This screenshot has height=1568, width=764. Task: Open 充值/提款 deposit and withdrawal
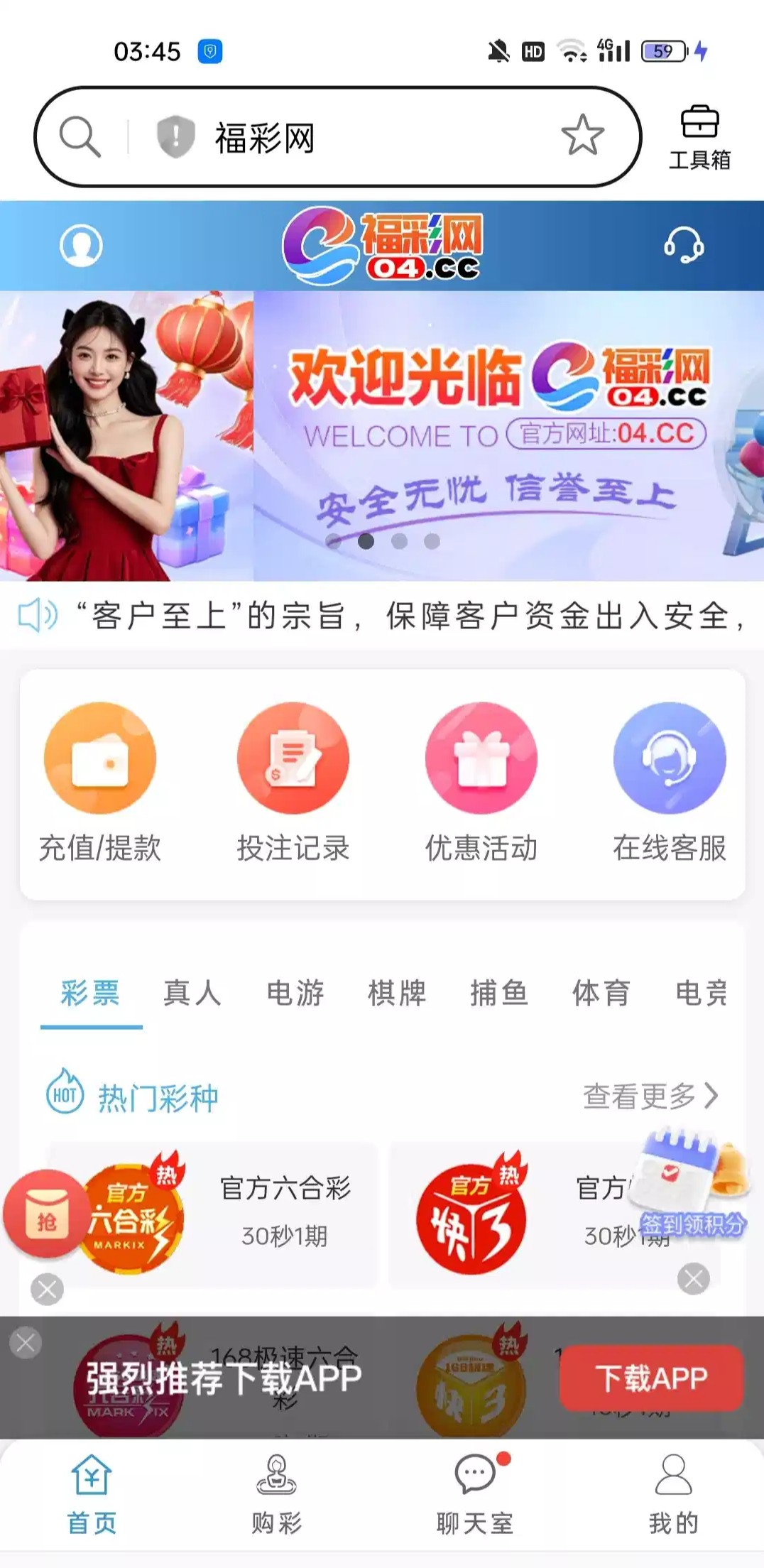[x=100, y=782]
